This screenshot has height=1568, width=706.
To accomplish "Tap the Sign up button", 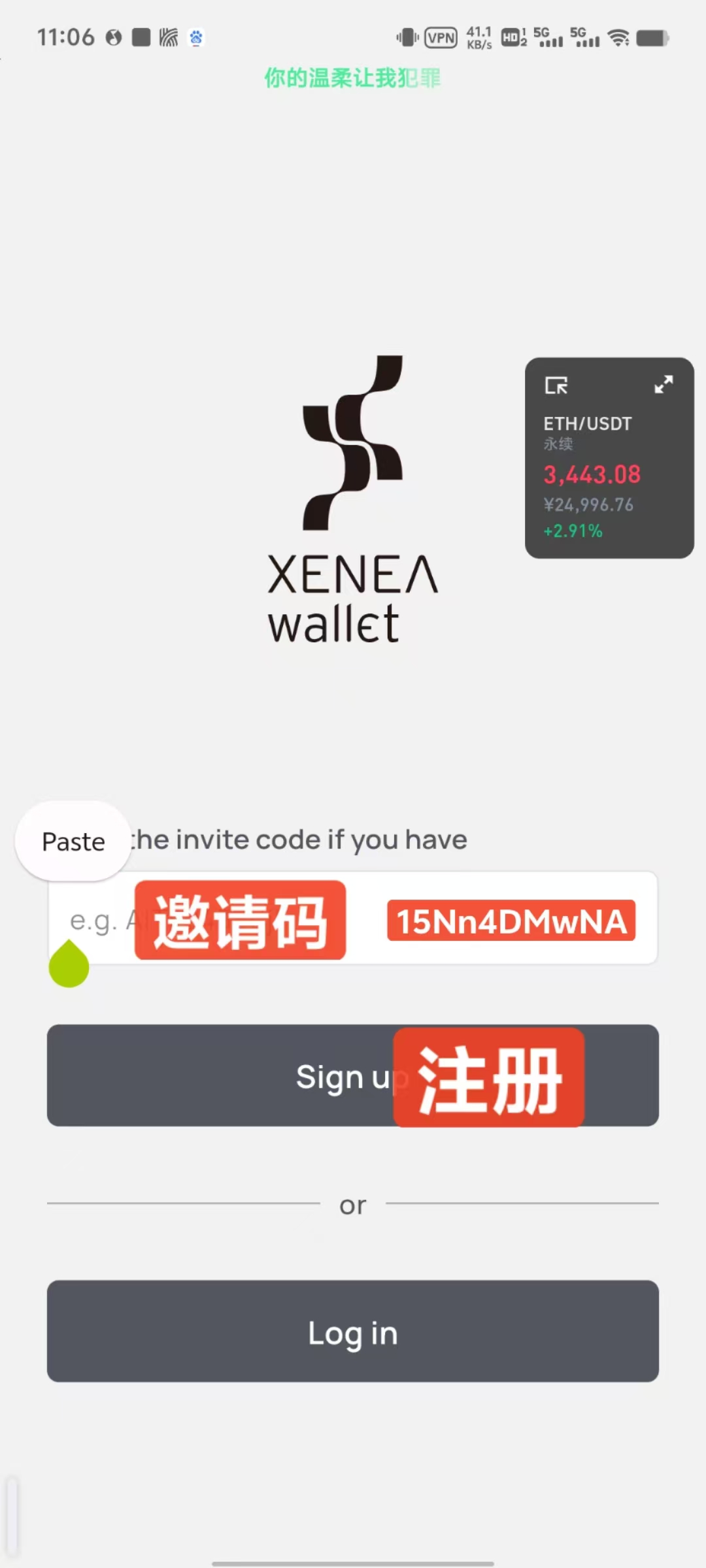I will [x=353, y=1075].
